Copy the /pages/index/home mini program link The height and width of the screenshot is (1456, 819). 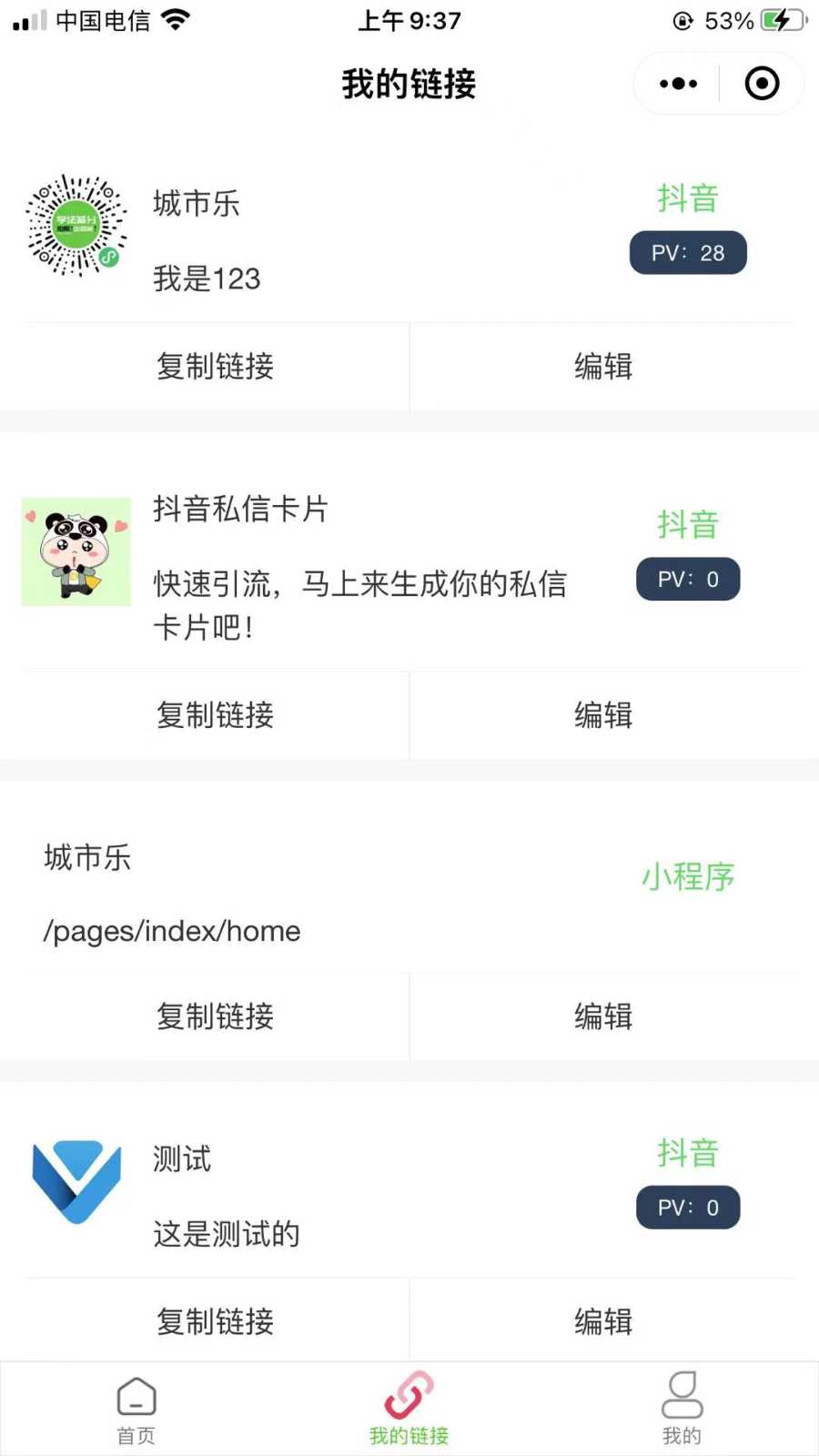tap(215, 1016)
